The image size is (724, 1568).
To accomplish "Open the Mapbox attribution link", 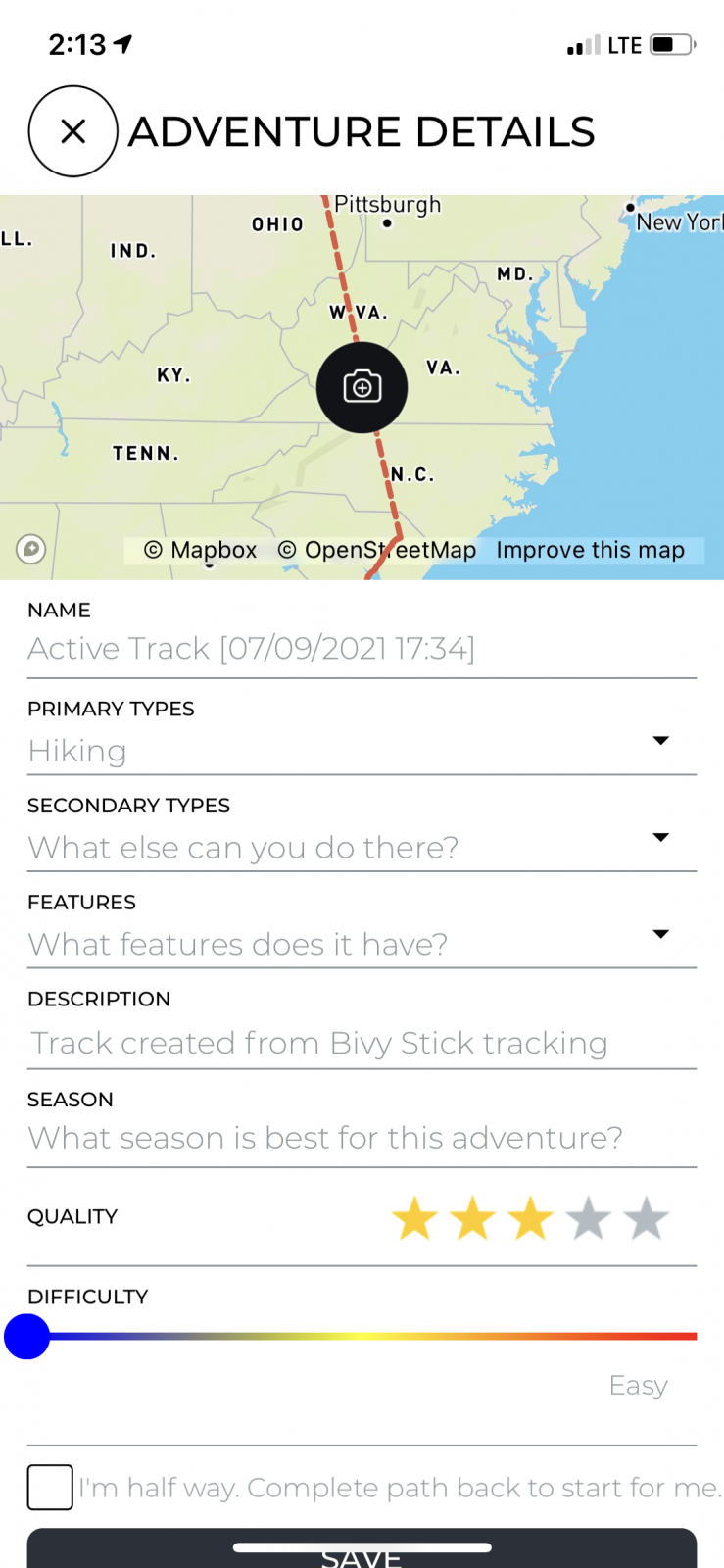I will click(201, 550).
